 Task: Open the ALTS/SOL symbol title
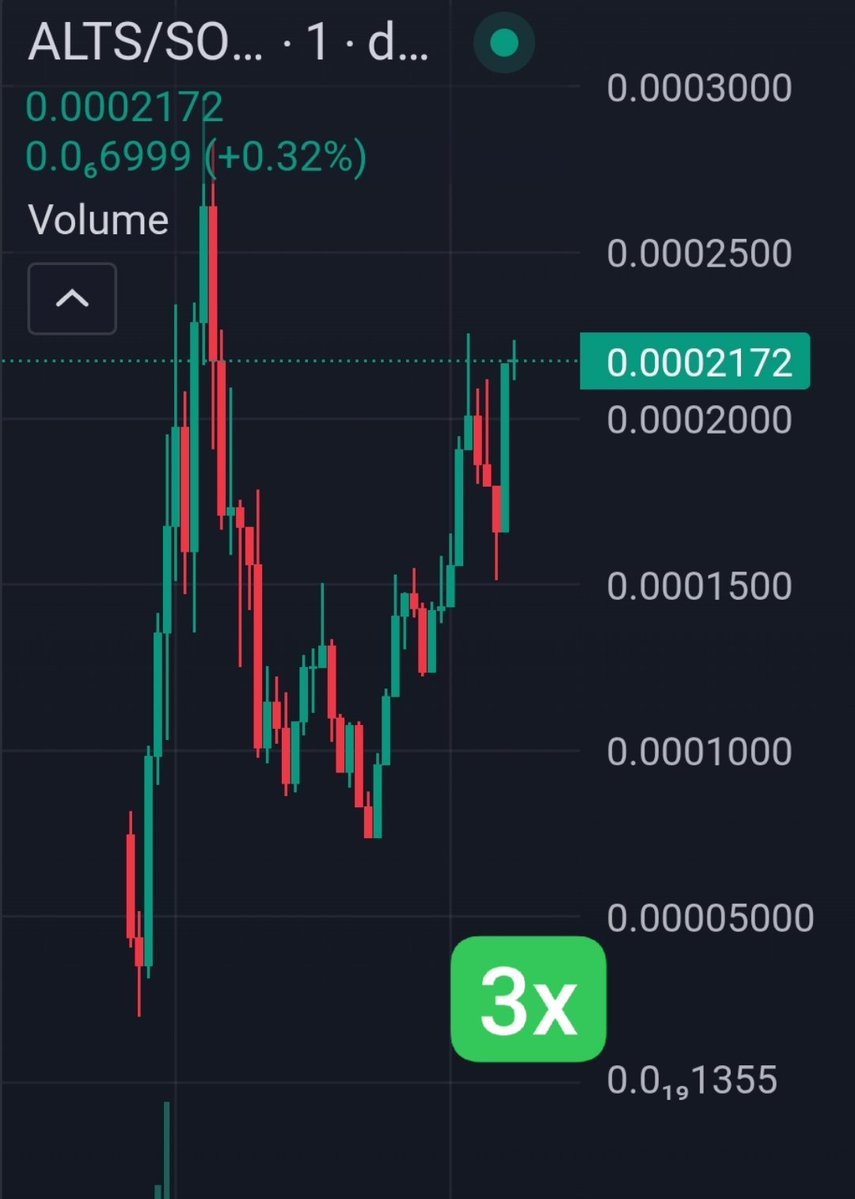[145, 44]
